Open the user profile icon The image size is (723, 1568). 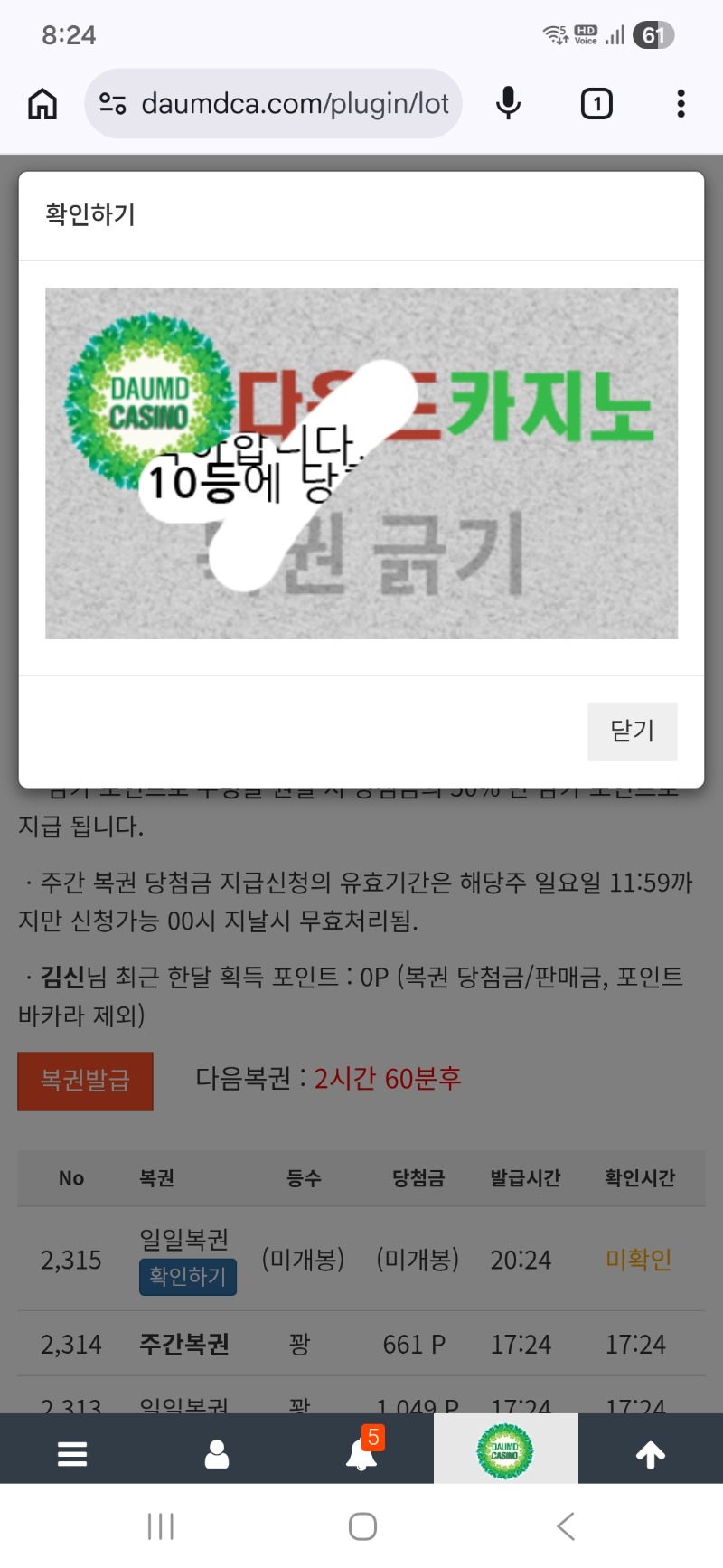(x=217, y=1454)
